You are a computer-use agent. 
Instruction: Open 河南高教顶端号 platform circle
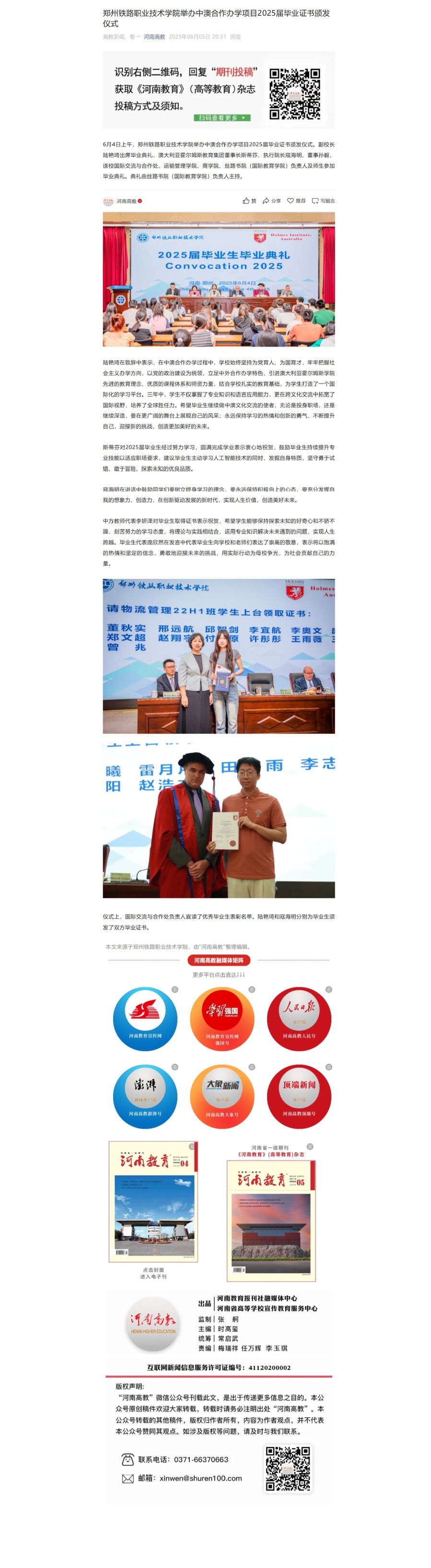point(299,1097)
